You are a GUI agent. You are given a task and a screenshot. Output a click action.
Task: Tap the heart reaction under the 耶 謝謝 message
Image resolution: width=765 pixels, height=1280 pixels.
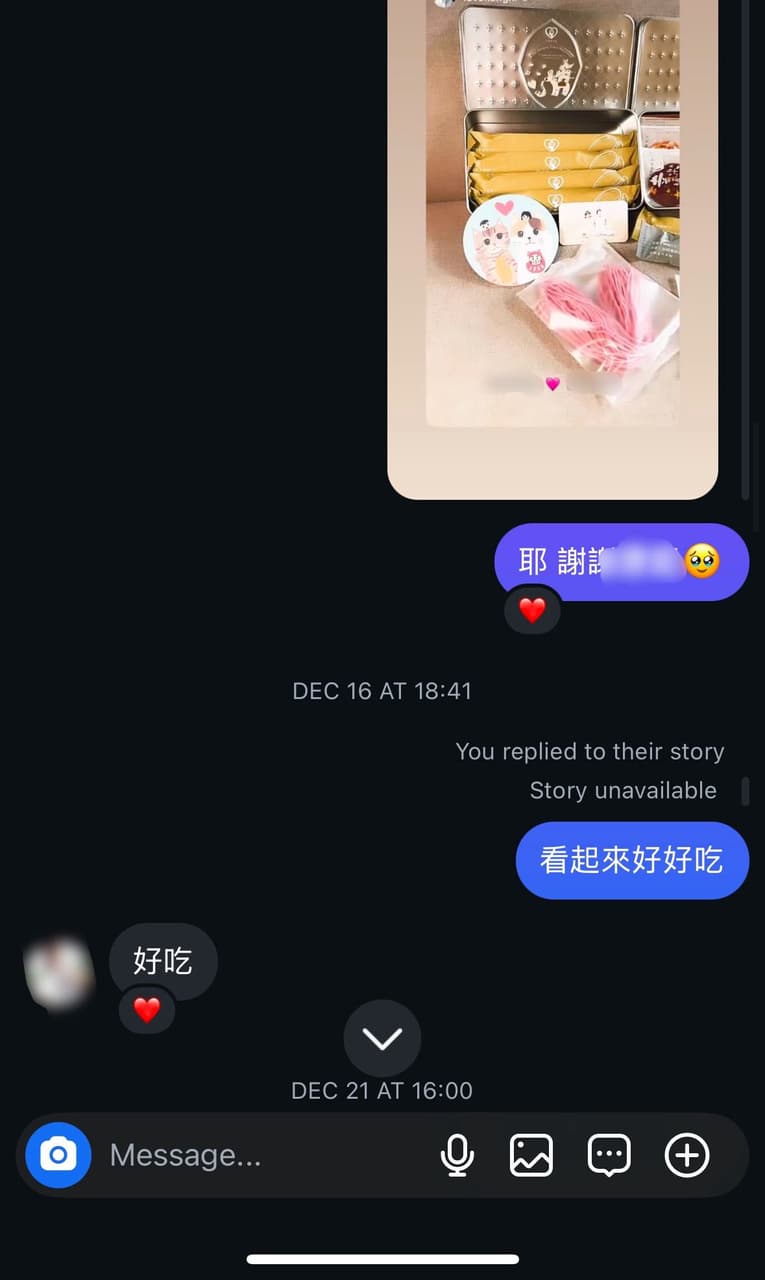click(532, 610)
